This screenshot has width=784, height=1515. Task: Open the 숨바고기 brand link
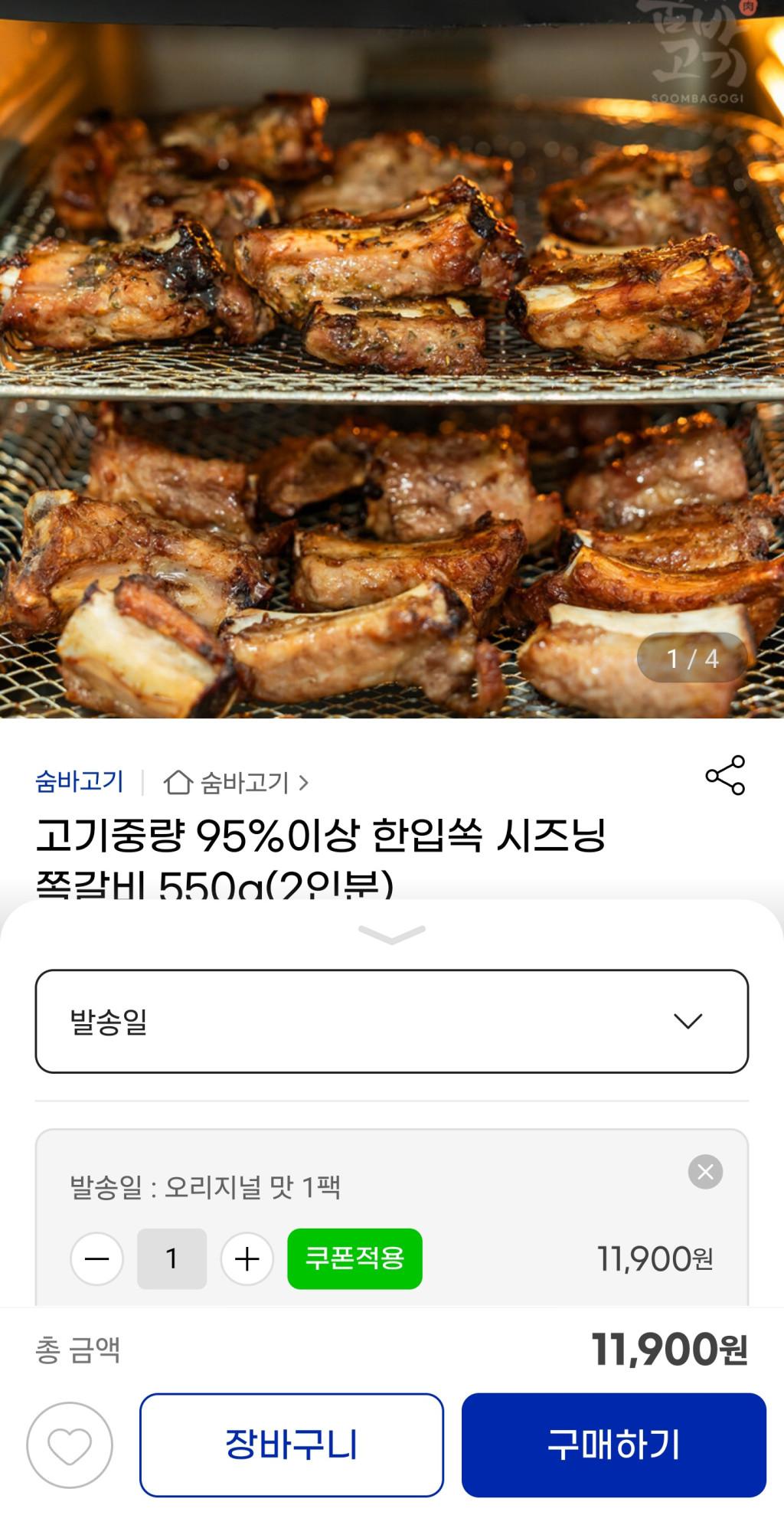click(x=80, y=781)
